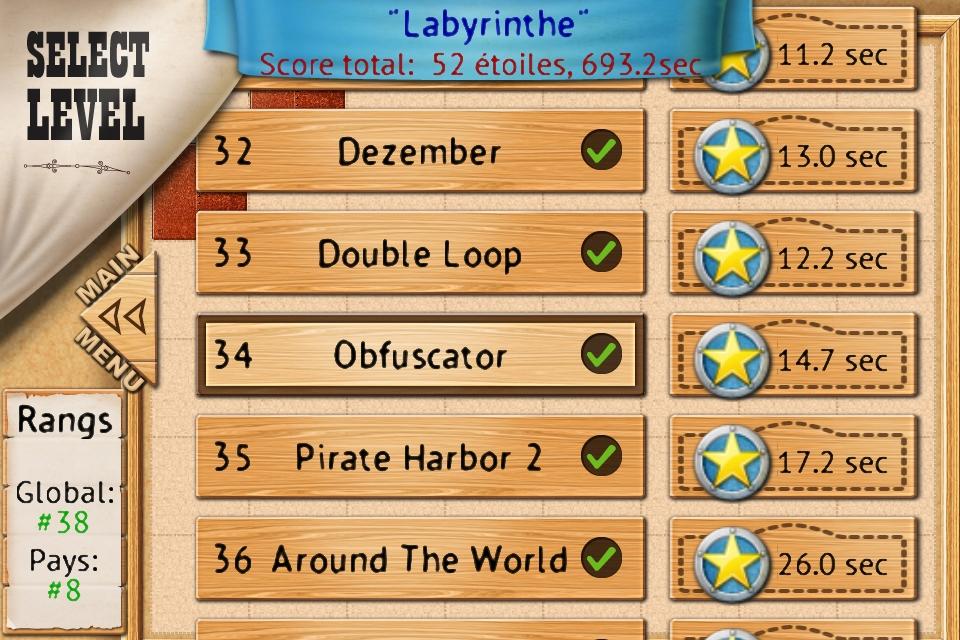Select level 32 Dezember

click(x=419, y=152)
